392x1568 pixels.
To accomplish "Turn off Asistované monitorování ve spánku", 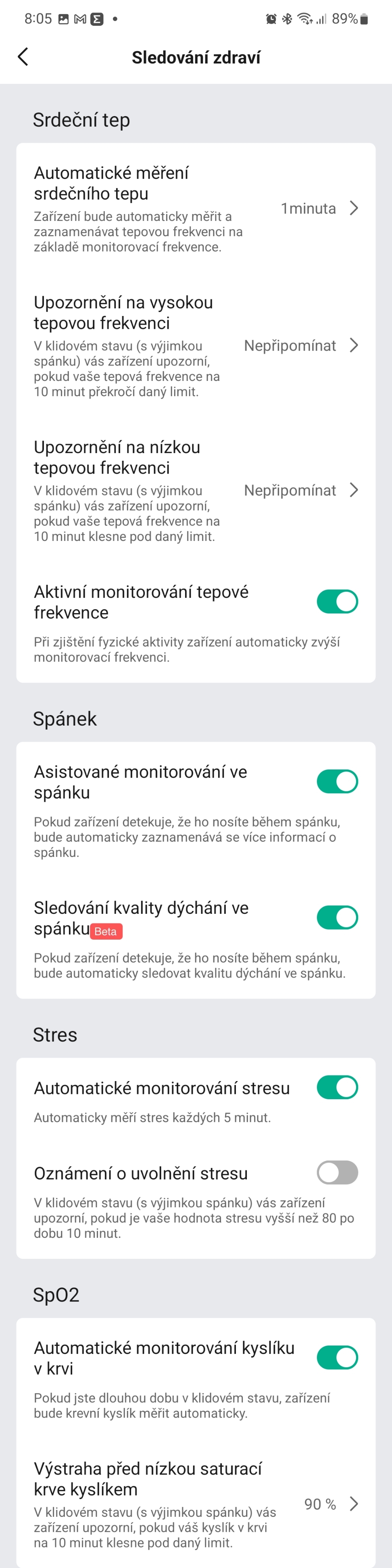I will point(337,781).
